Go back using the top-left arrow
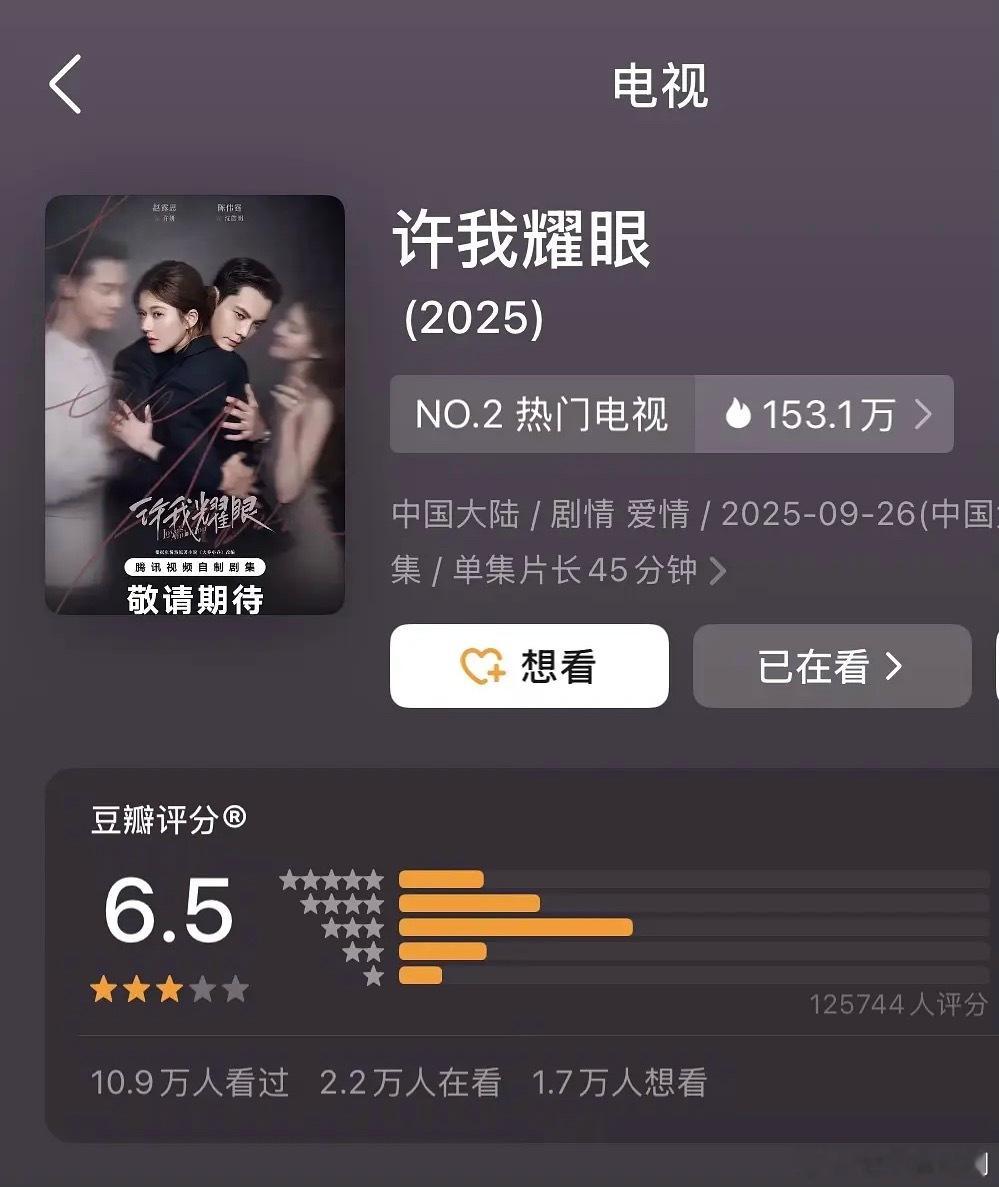 pos(66,85)
